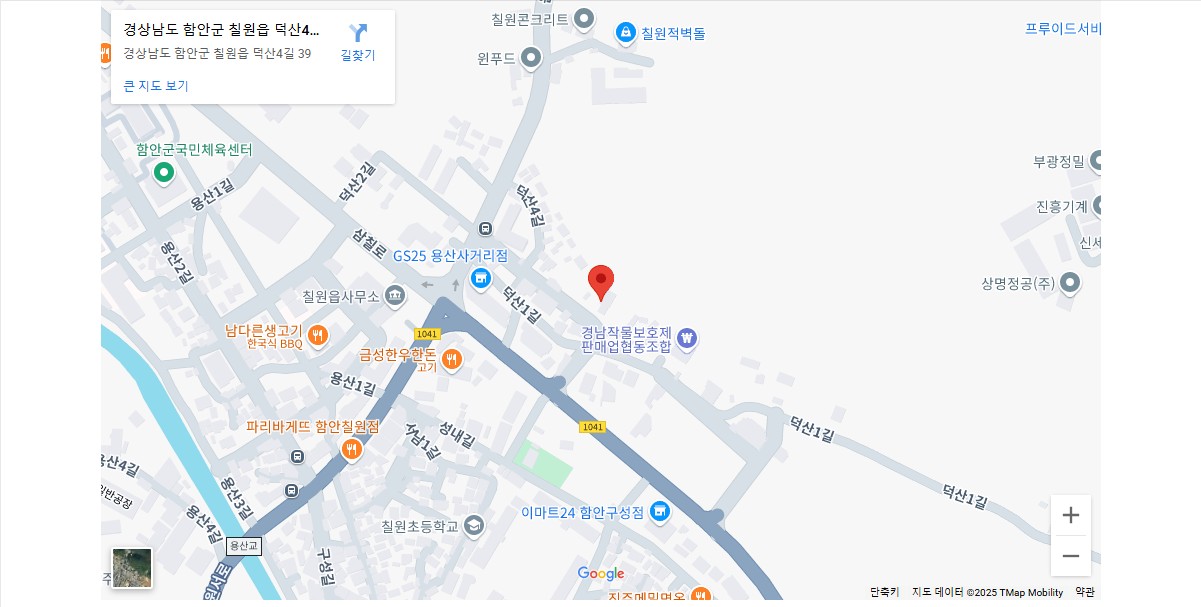
Task: Zoom out with the minus button
Action: pos(1070,556)
